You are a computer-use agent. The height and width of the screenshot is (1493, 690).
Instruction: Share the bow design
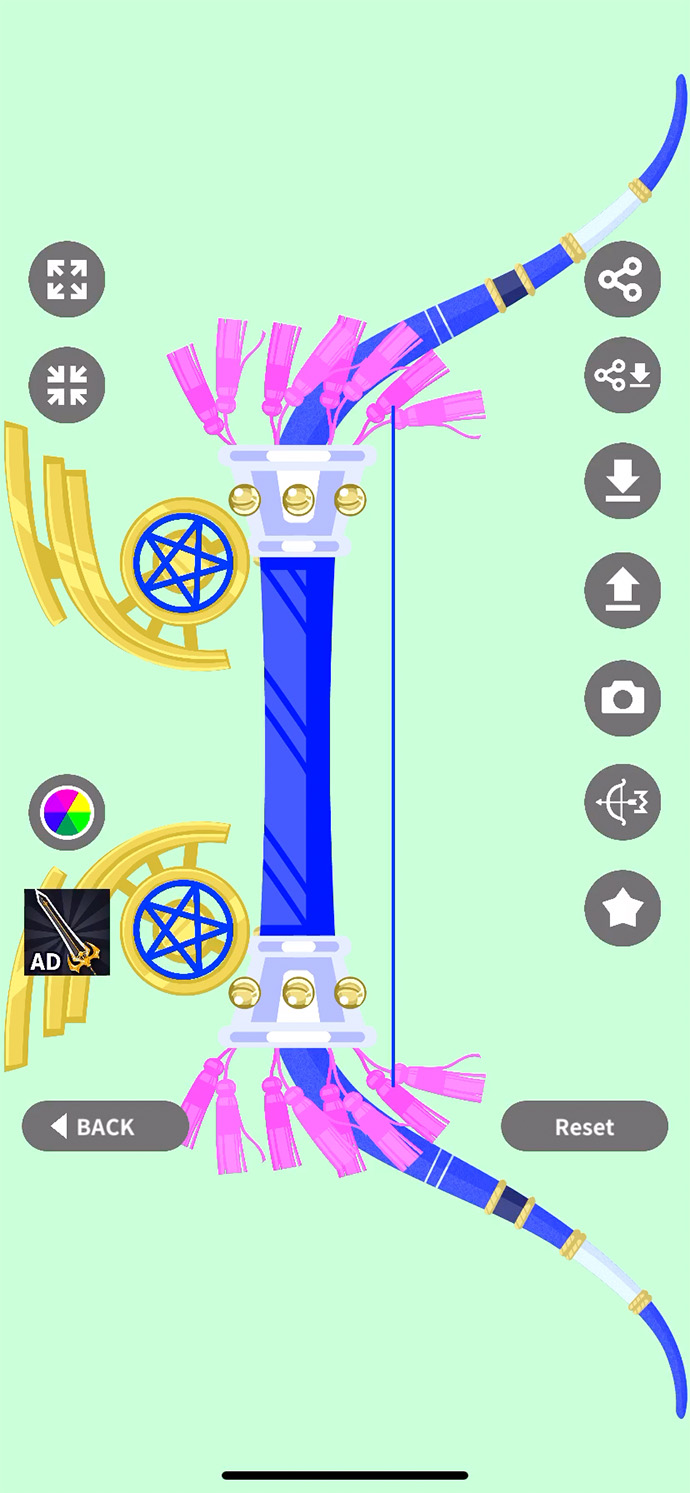pyautogui.click(x=622, y=279)
